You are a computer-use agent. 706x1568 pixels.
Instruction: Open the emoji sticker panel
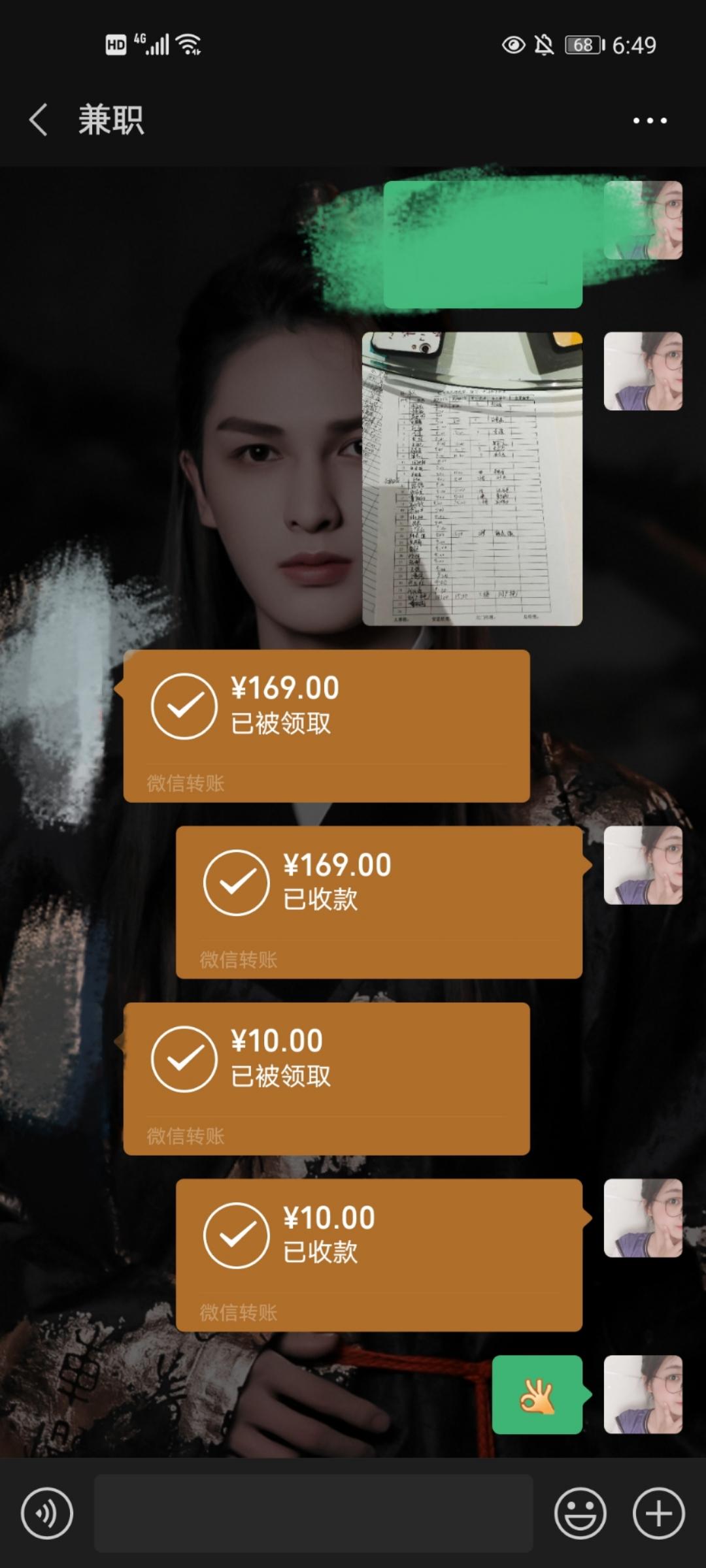[x=580, y=1513]
